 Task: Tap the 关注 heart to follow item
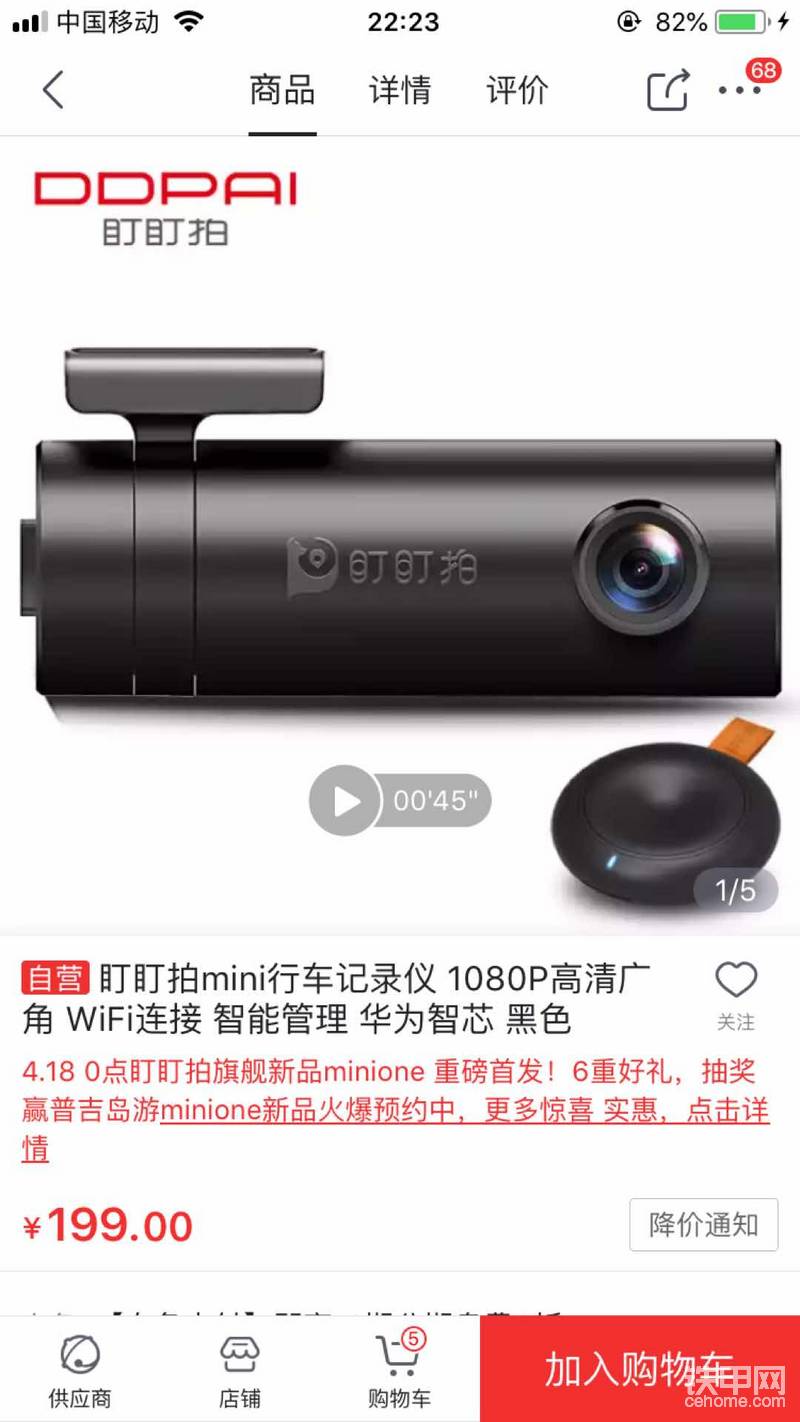736,993
